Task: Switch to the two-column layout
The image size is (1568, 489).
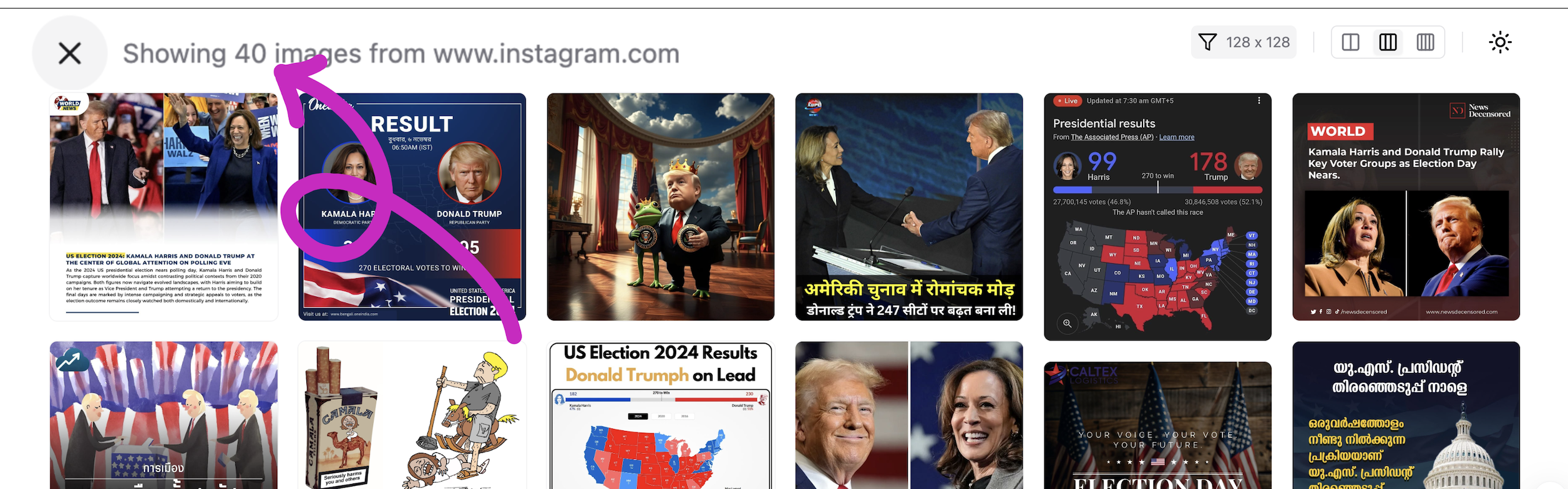Action: tap(1350, 42)
